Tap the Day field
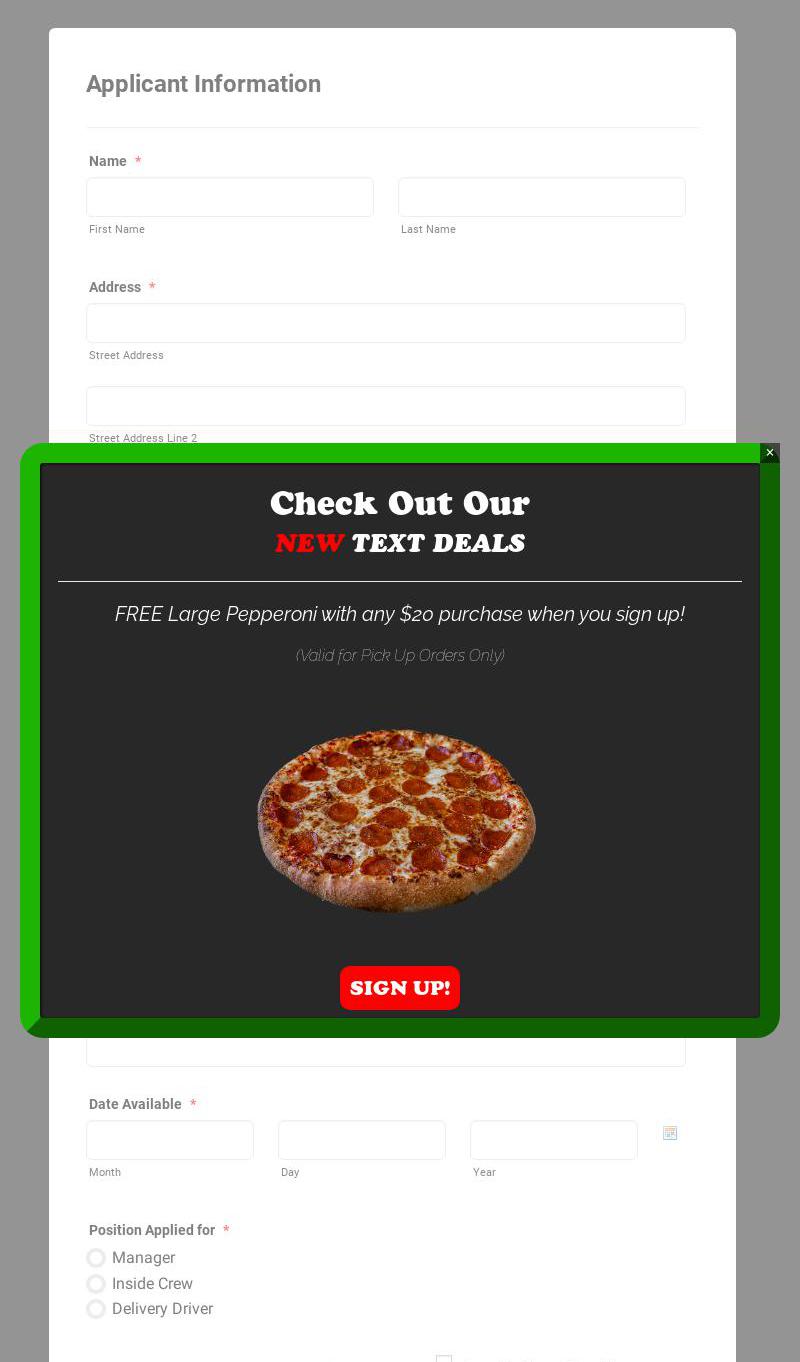The width and height of the screenshot is (800, 1362). pos(362,1140)
